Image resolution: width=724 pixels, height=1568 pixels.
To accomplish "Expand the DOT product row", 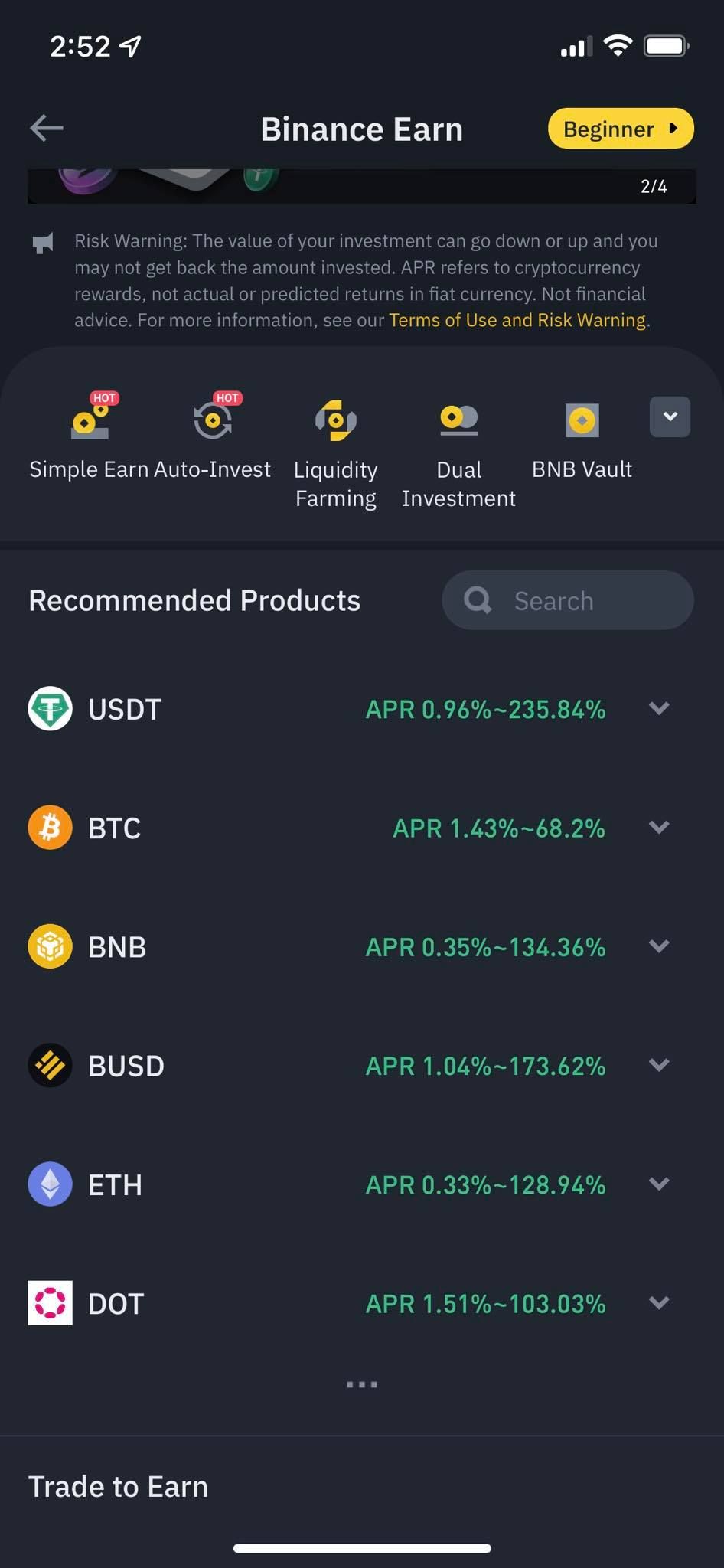I will [659, 1303].
